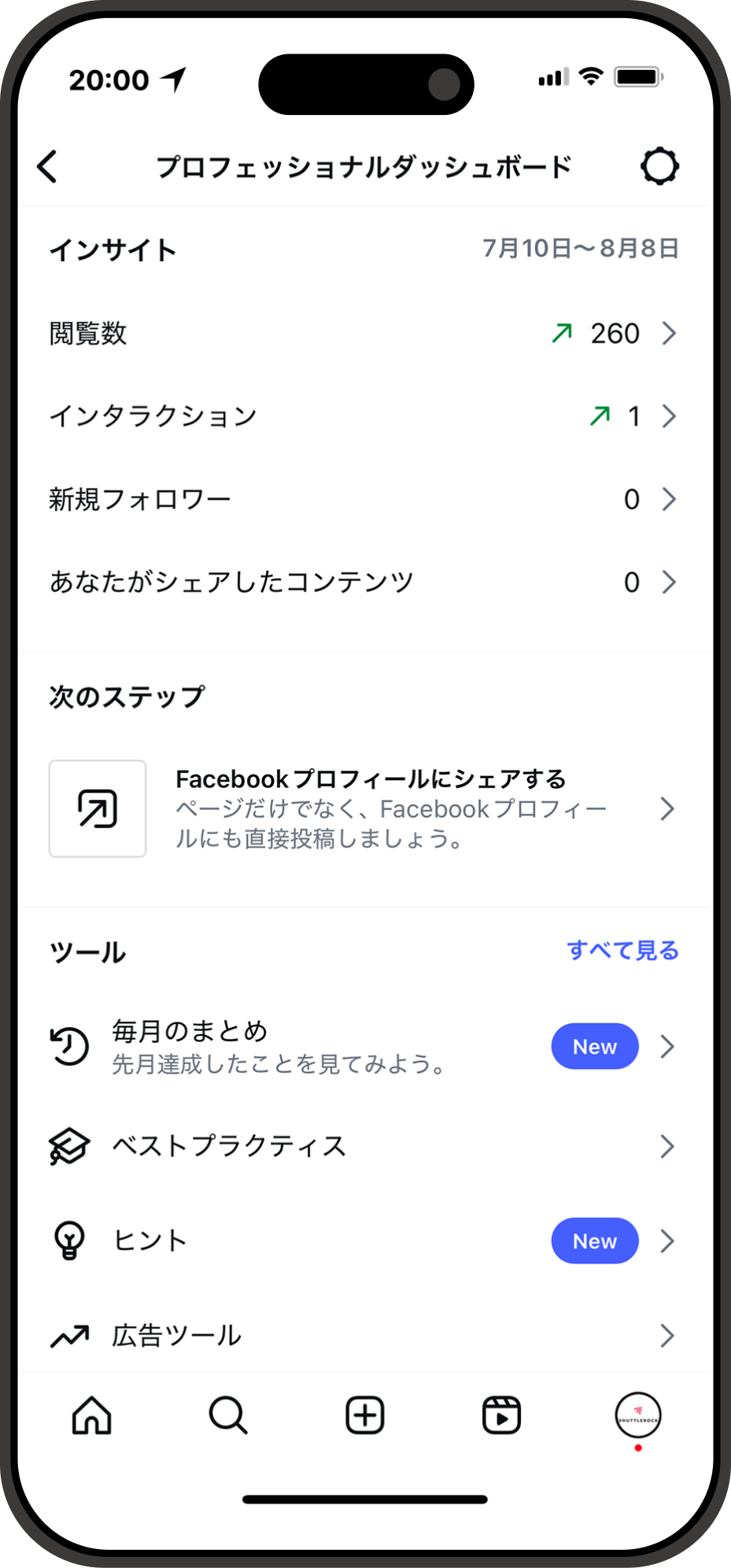The height and width of the screenshot is (1568, 731).
Task: Switch to the Reels tab
Action: click(501, 1415)
